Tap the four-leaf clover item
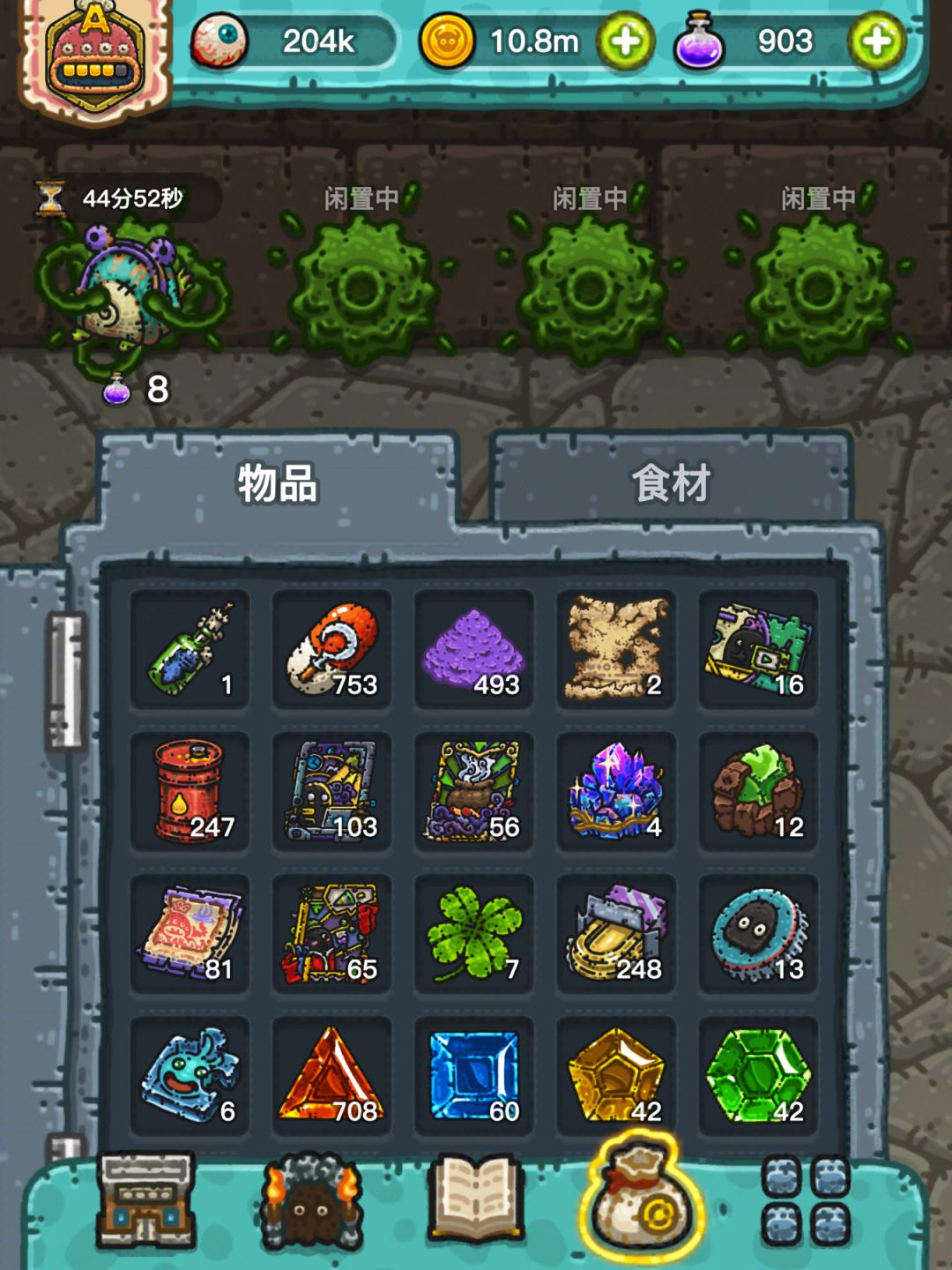Viewport: 952px width, 1270px height. tap(474, 933)
